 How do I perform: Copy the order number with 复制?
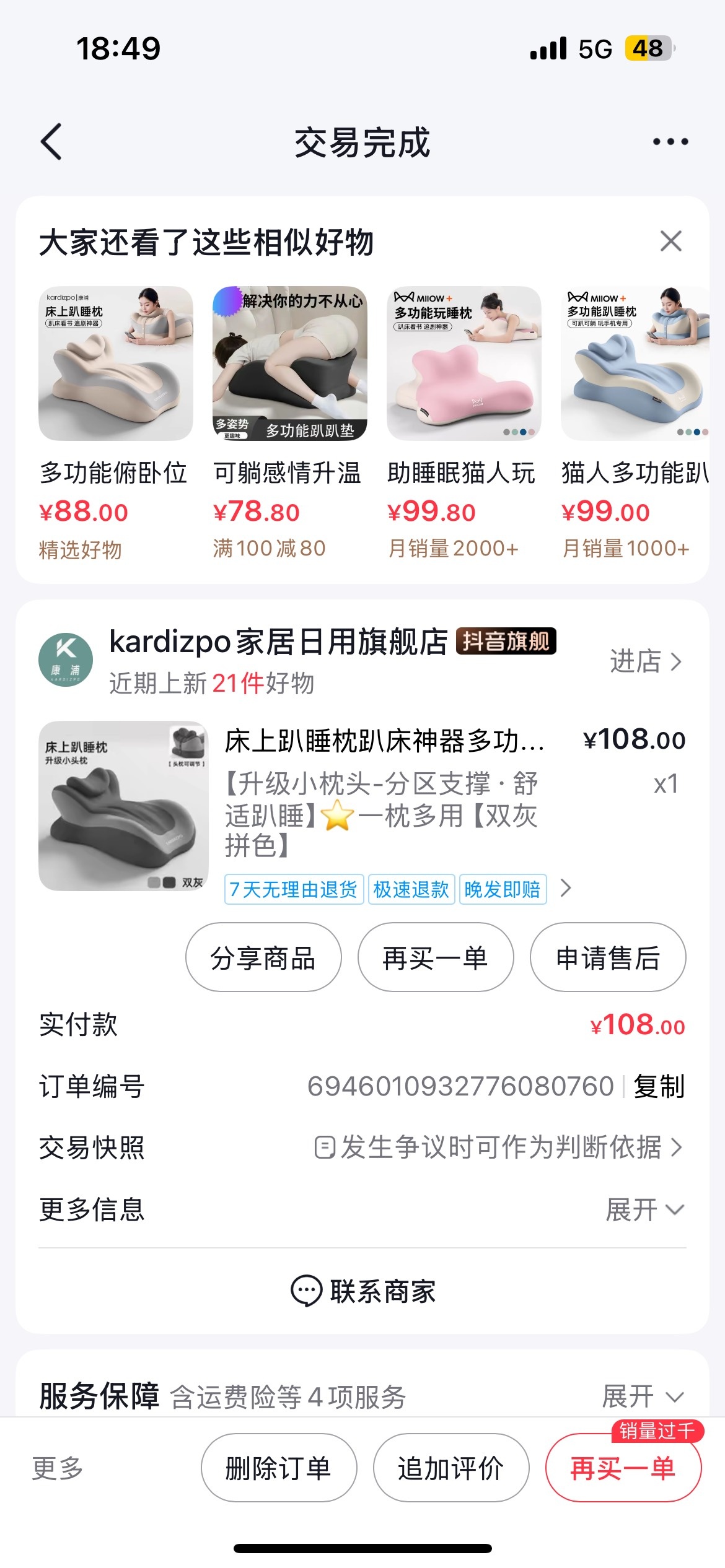[x=659, y=1086]
